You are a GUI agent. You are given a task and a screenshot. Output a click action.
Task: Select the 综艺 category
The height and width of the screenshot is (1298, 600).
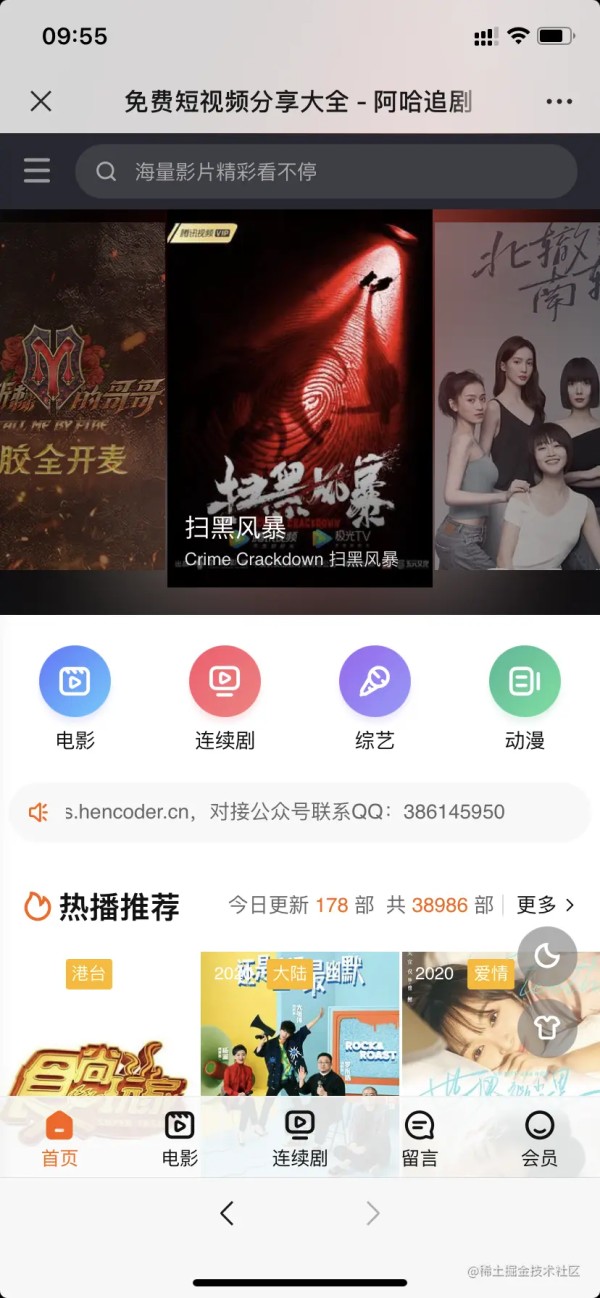375,682
